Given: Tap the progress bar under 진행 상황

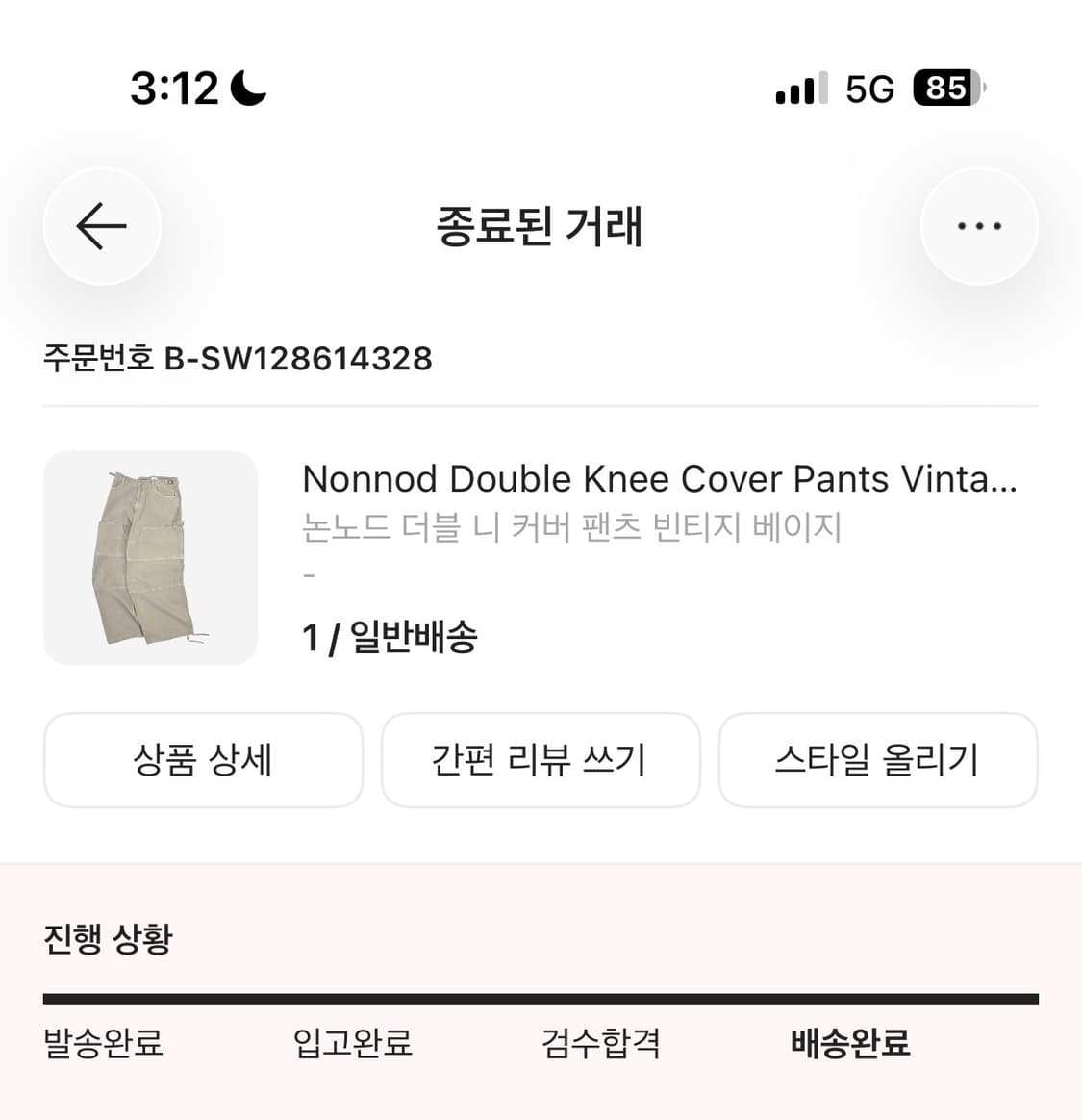Looking at the screenshot, I should coord(541,999).
